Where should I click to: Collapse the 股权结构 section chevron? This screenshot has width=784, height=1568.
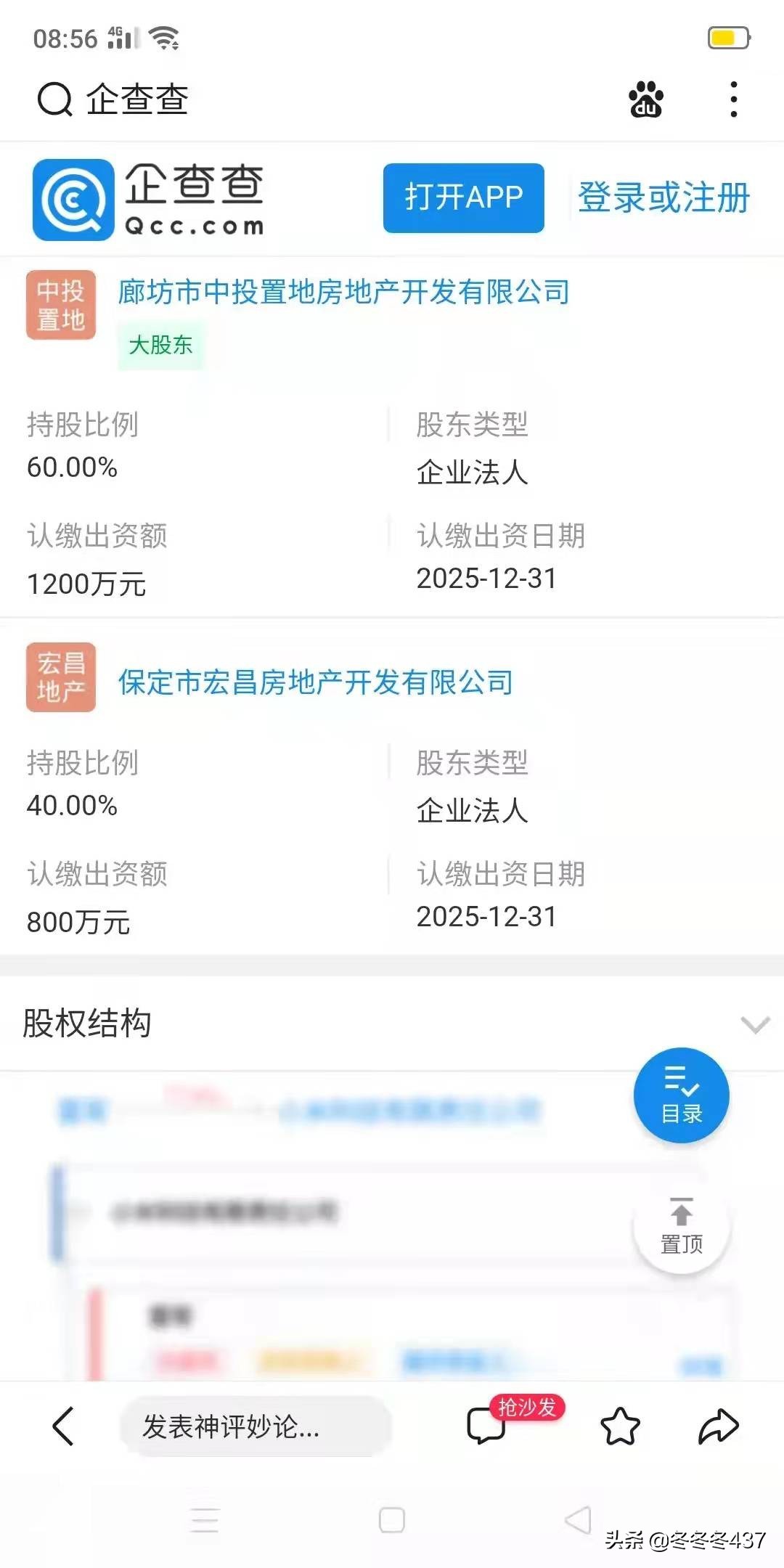(x=757, y=1023)
